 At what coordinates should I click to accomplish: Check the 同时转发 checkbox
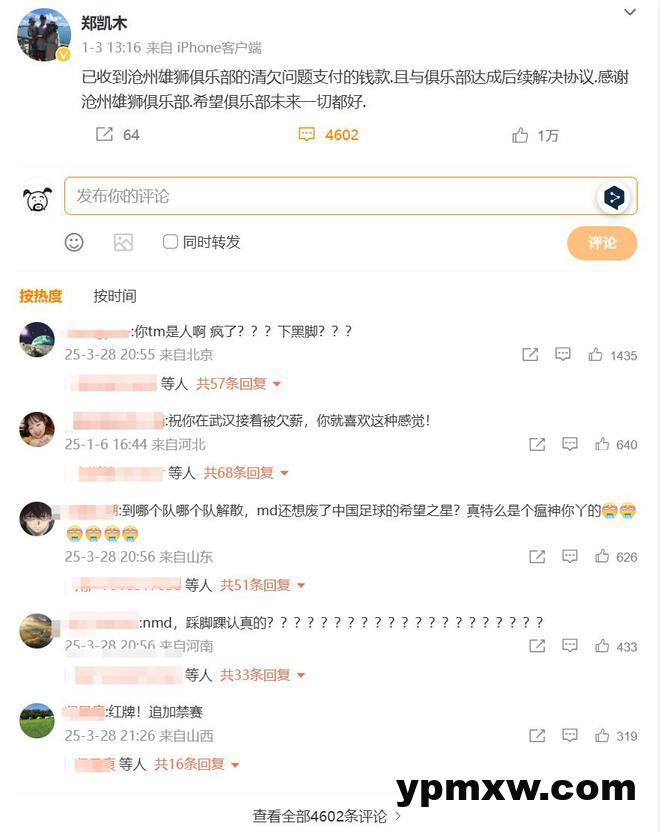tap(171, 242)
